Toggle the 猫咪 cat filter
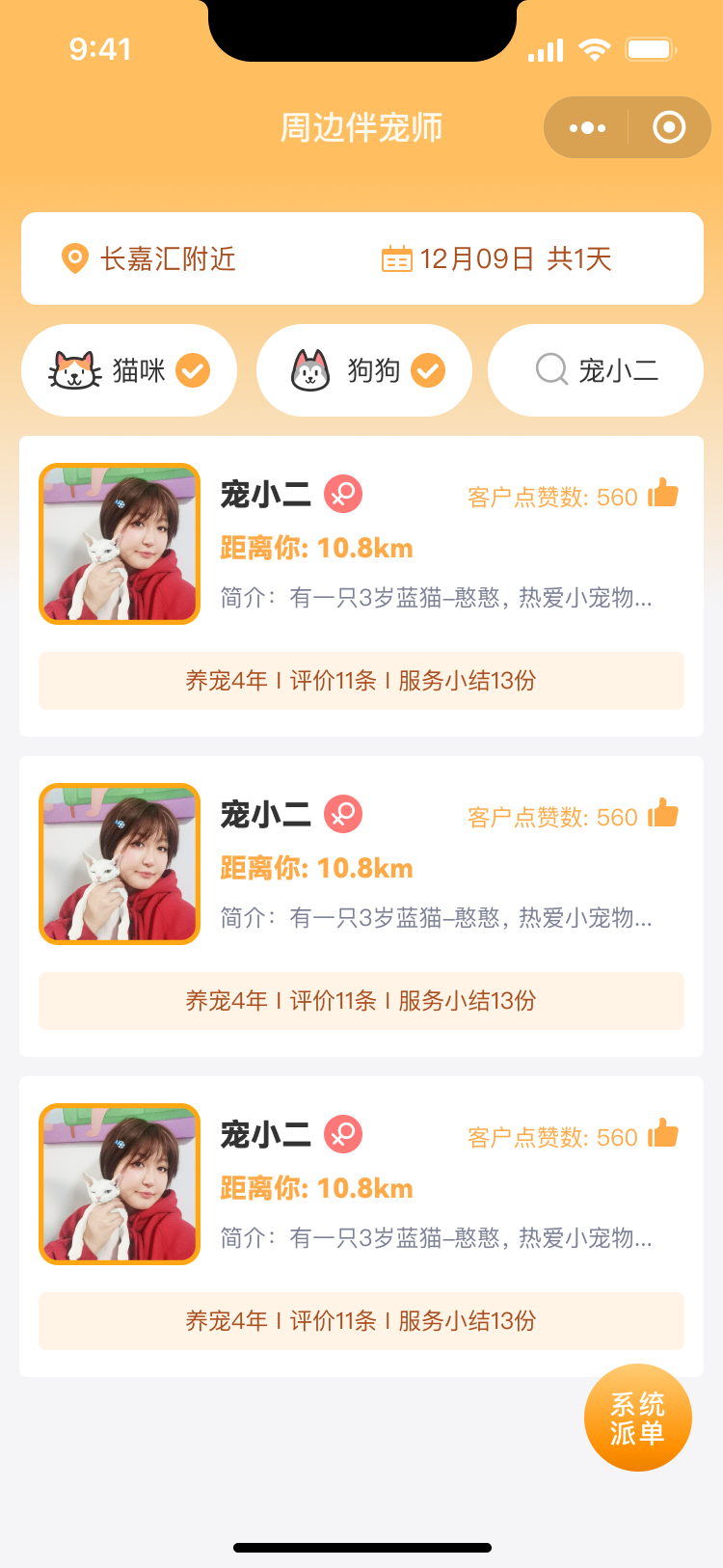The image size is (723, 1568). click(x=129, y=370)
